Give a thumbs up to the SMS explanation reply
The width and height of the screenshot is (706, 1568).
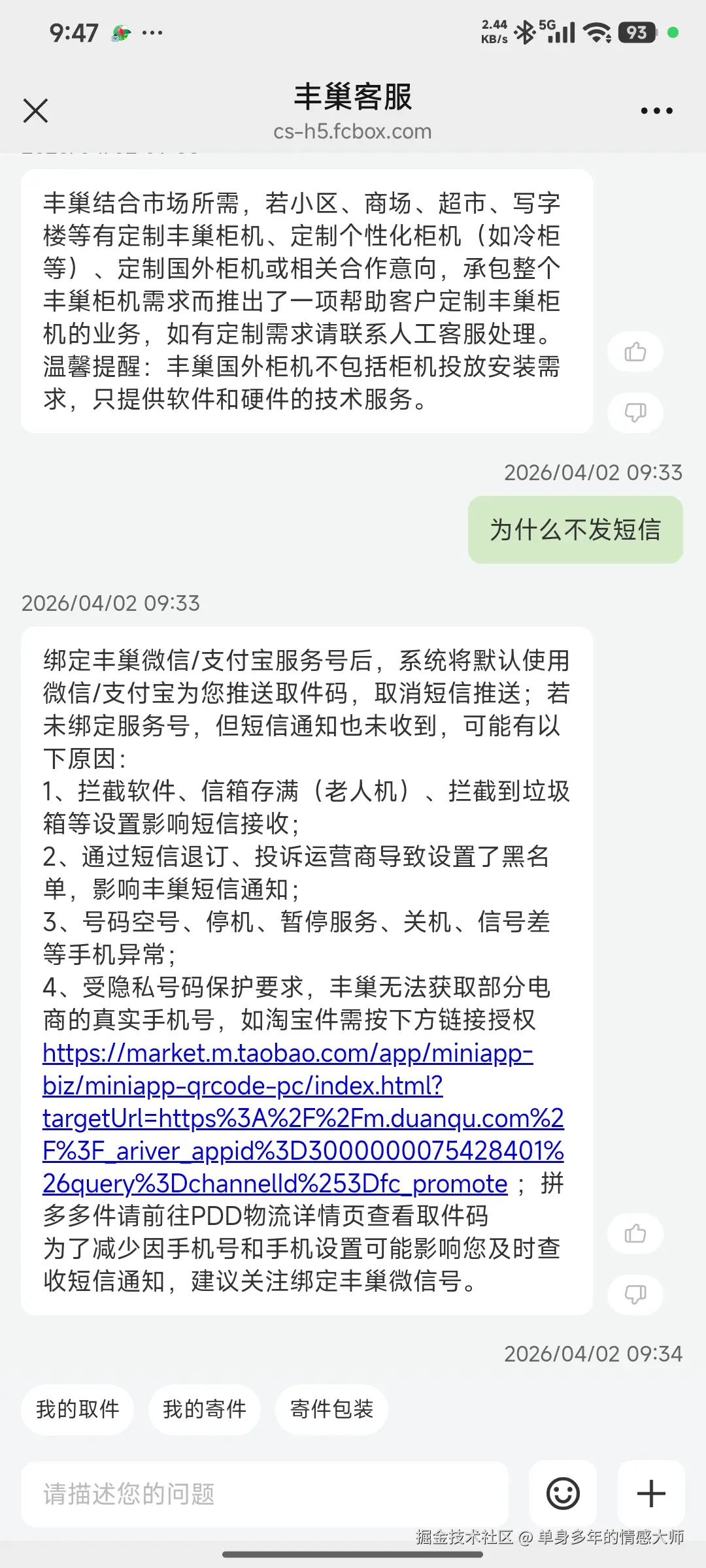(x=635, y=1233)
